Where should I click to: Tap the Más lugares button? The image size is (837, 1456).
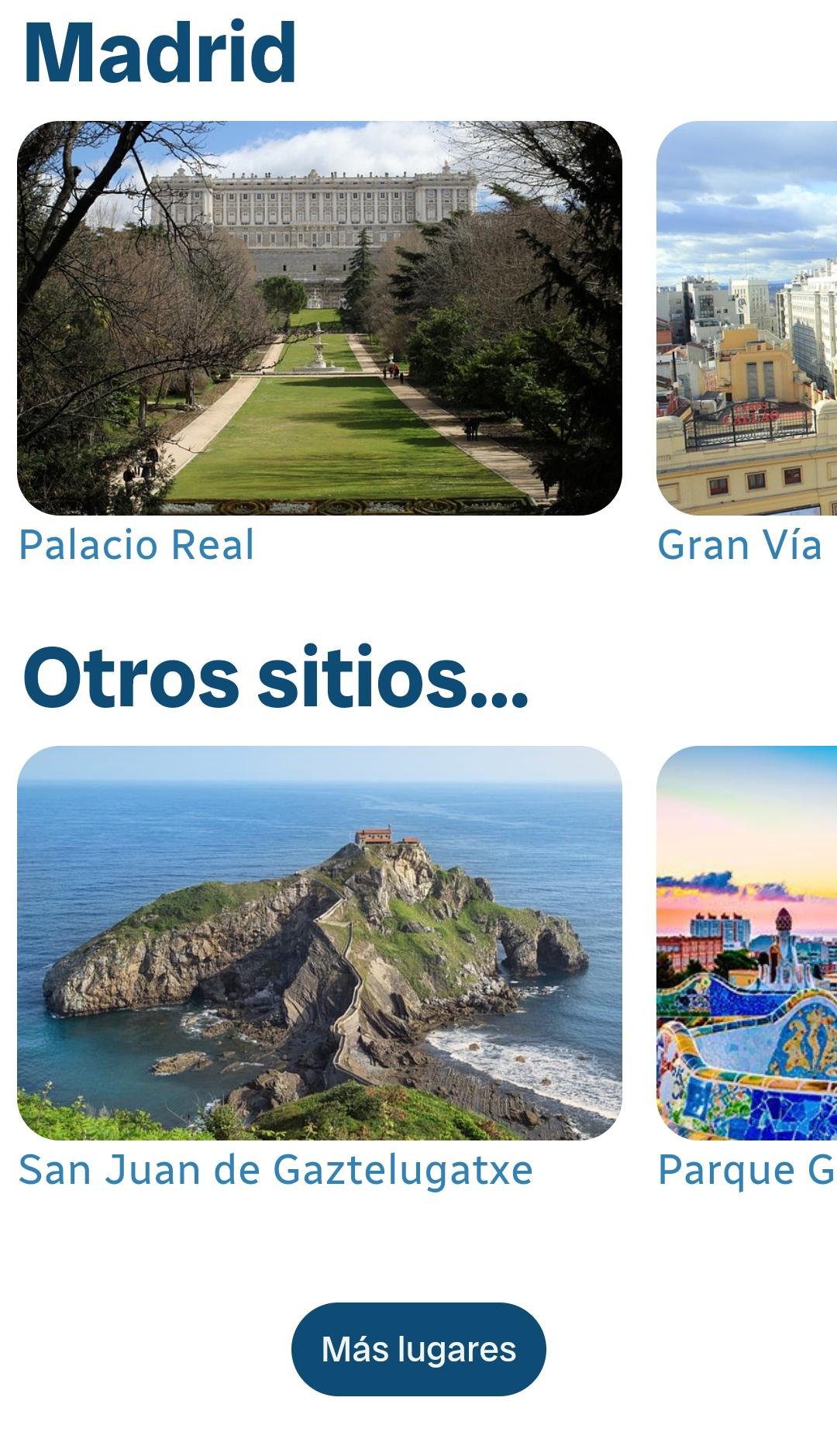(418, 1350)
